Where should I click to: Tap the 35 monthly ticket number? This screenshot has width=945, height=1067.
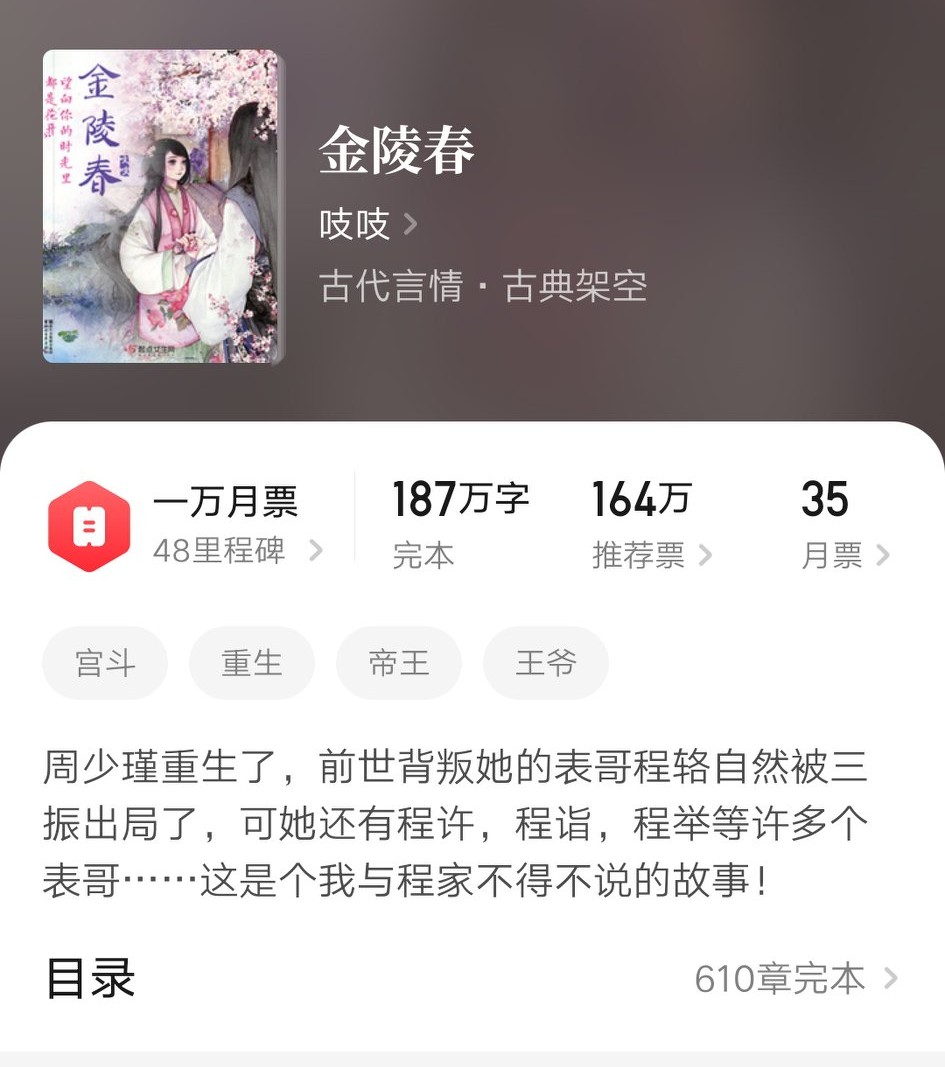828,500
